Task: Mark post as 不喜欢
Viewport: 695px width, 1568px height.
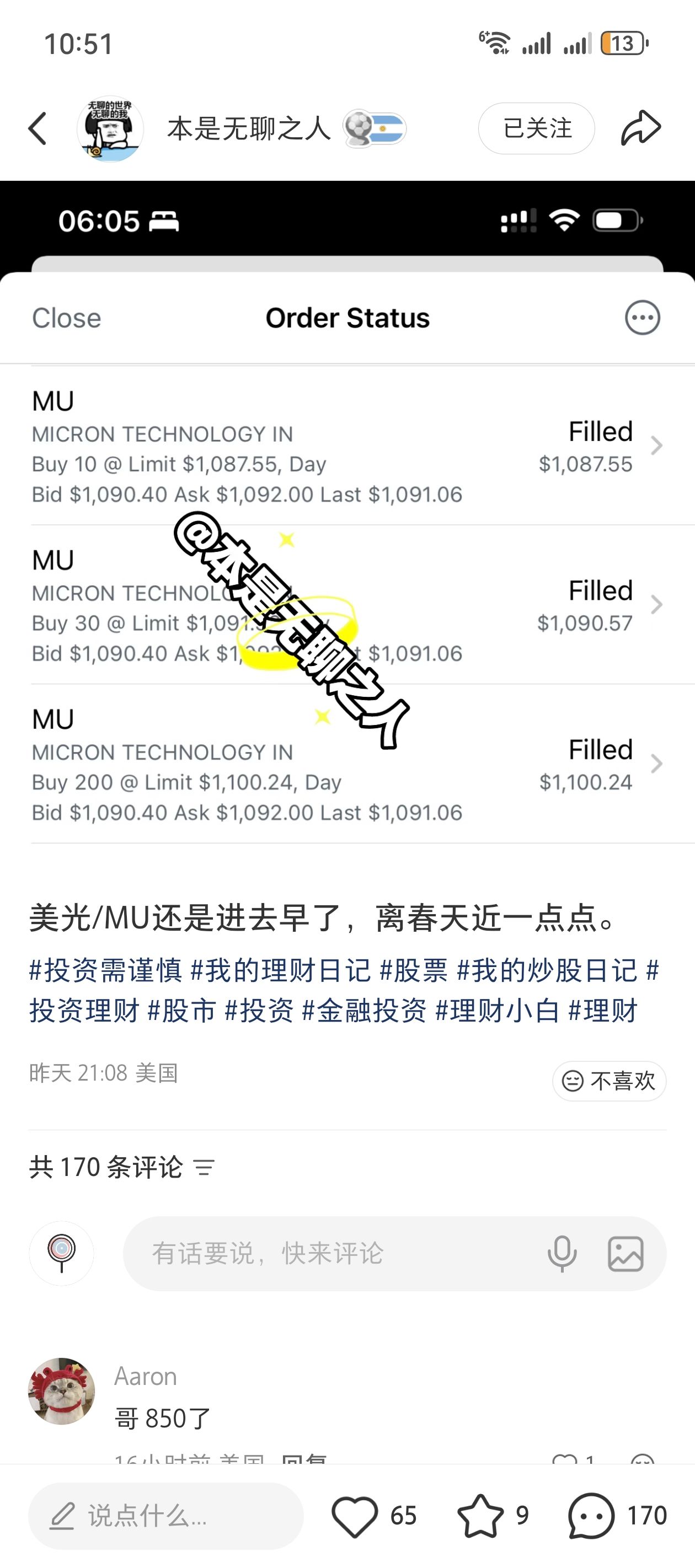Action: [x=609, y=1081]
